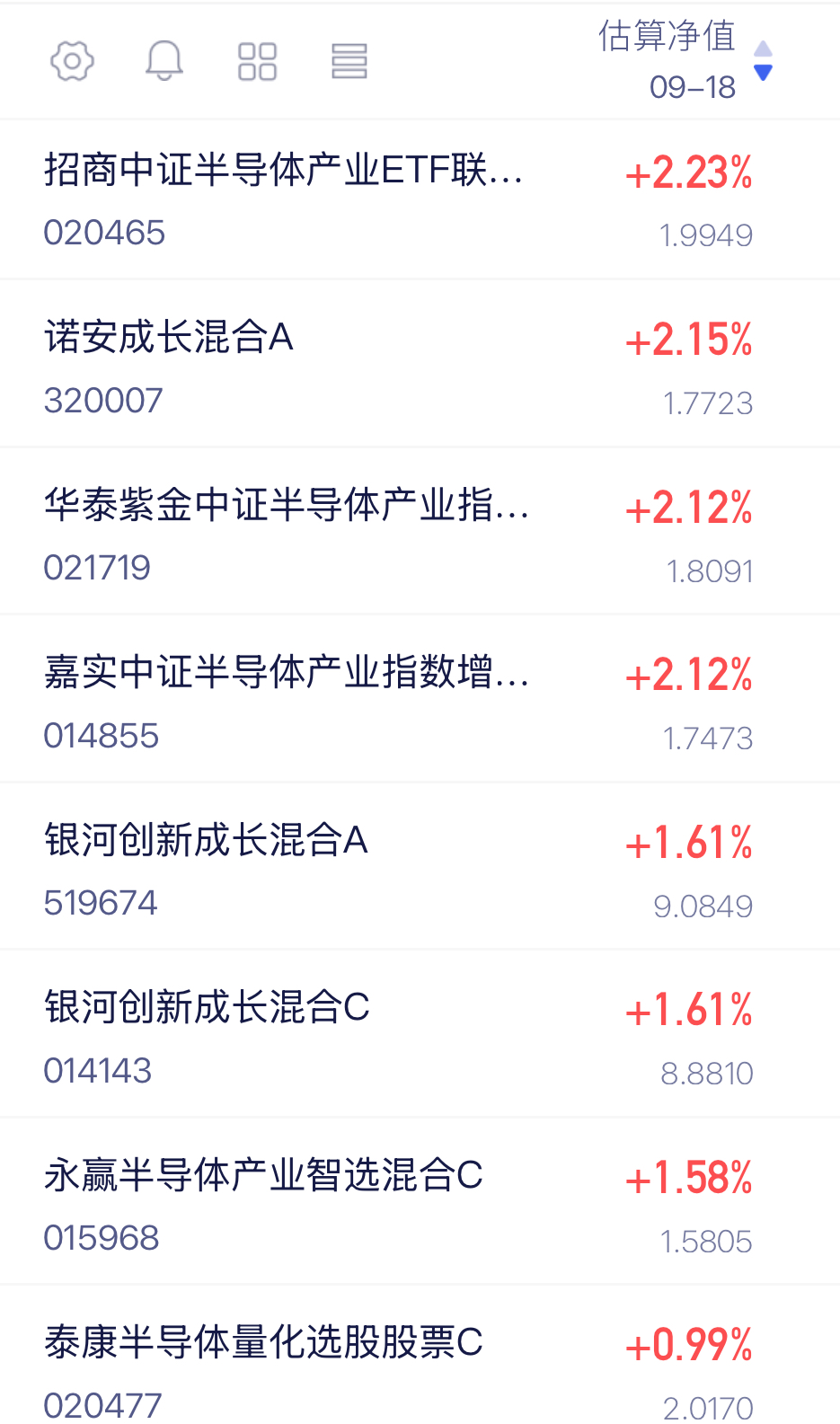Open fund 永赢半导体产业智选混合C
Screen dimensions: 840x1424
click(420, 1202)
